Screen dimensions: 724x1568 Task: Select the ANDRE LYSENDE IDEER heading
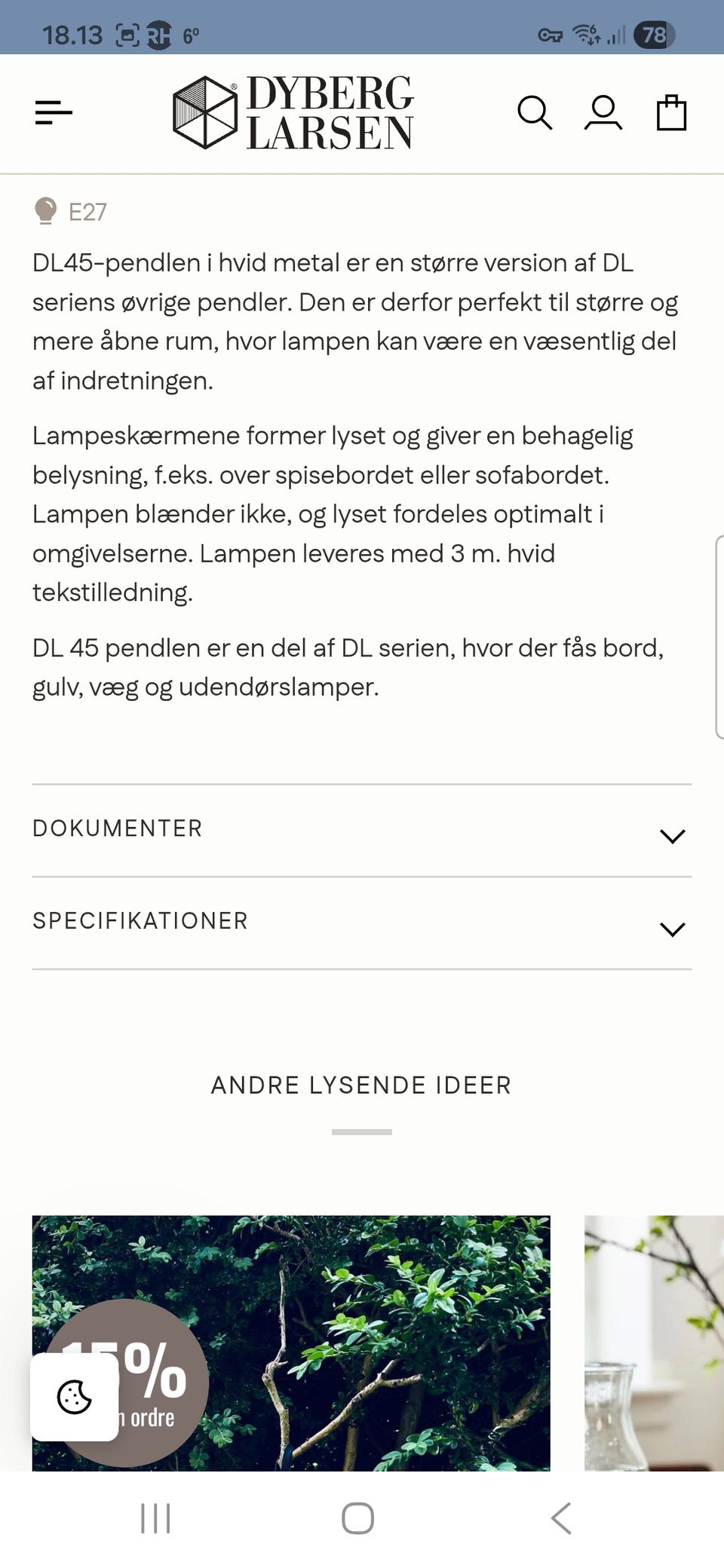click(361, 1085)
